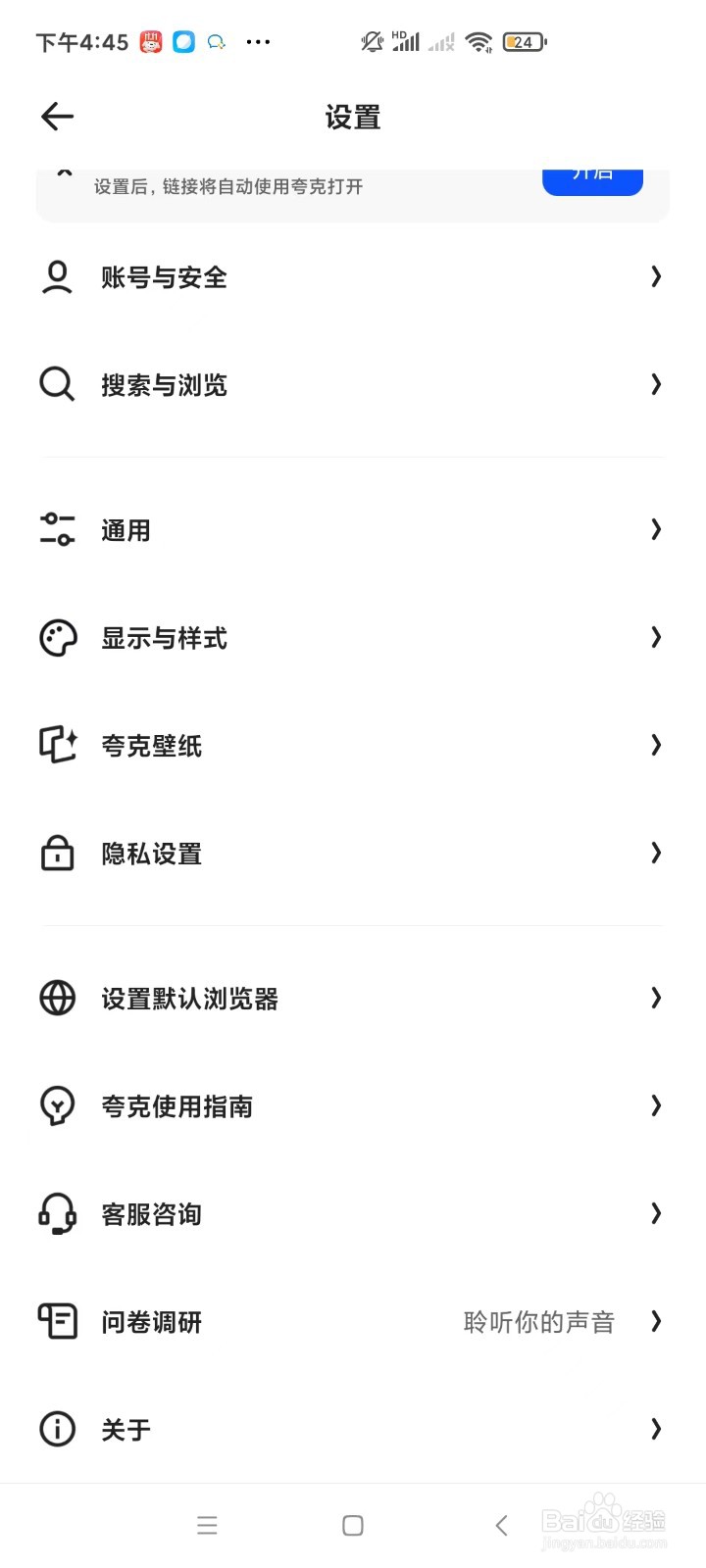The height and width of the screenshot is (1568, 706).
Task: Open 夸克壁纸
Action: tap(352, 746)
